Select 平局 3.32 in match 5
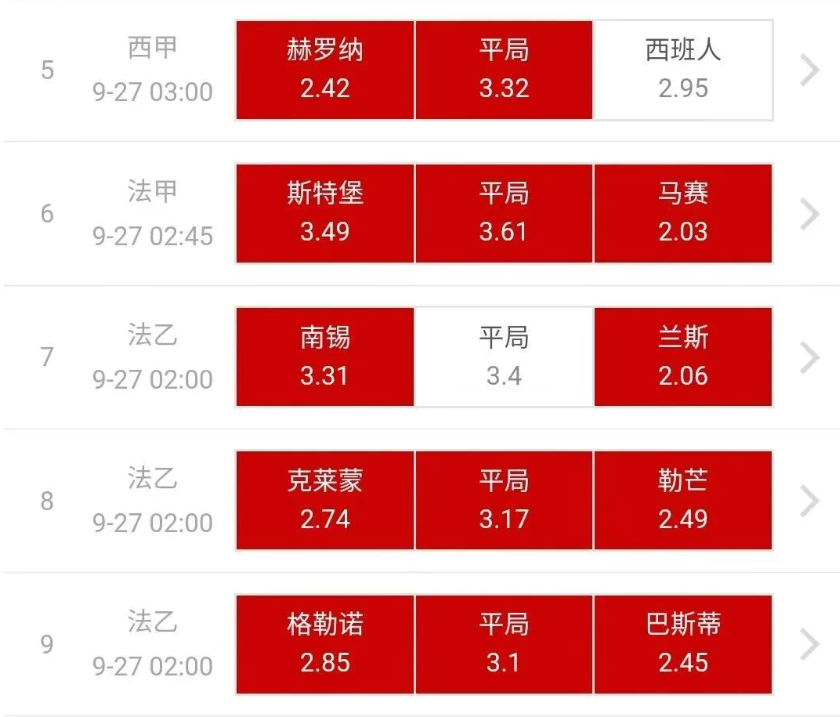 (504, 70)
